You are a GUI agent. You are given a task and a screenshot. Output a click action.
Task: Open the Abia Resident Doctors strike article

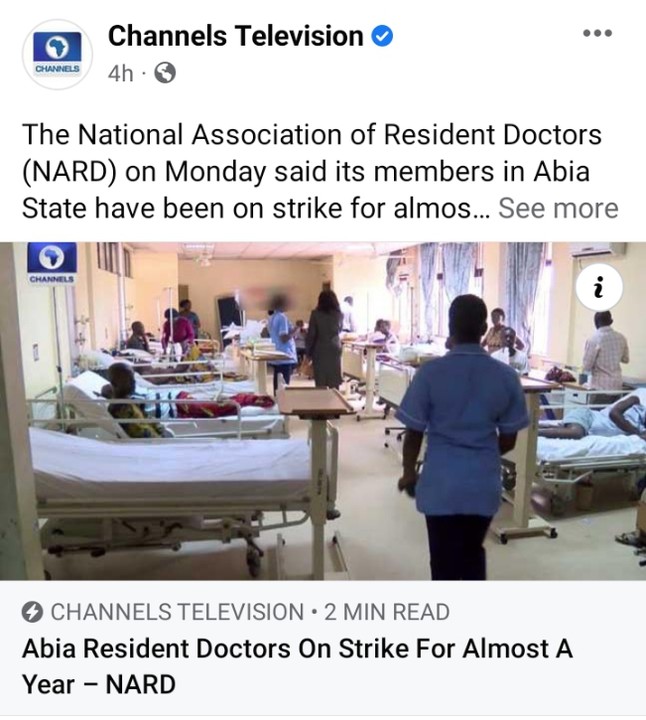point(297,665)
